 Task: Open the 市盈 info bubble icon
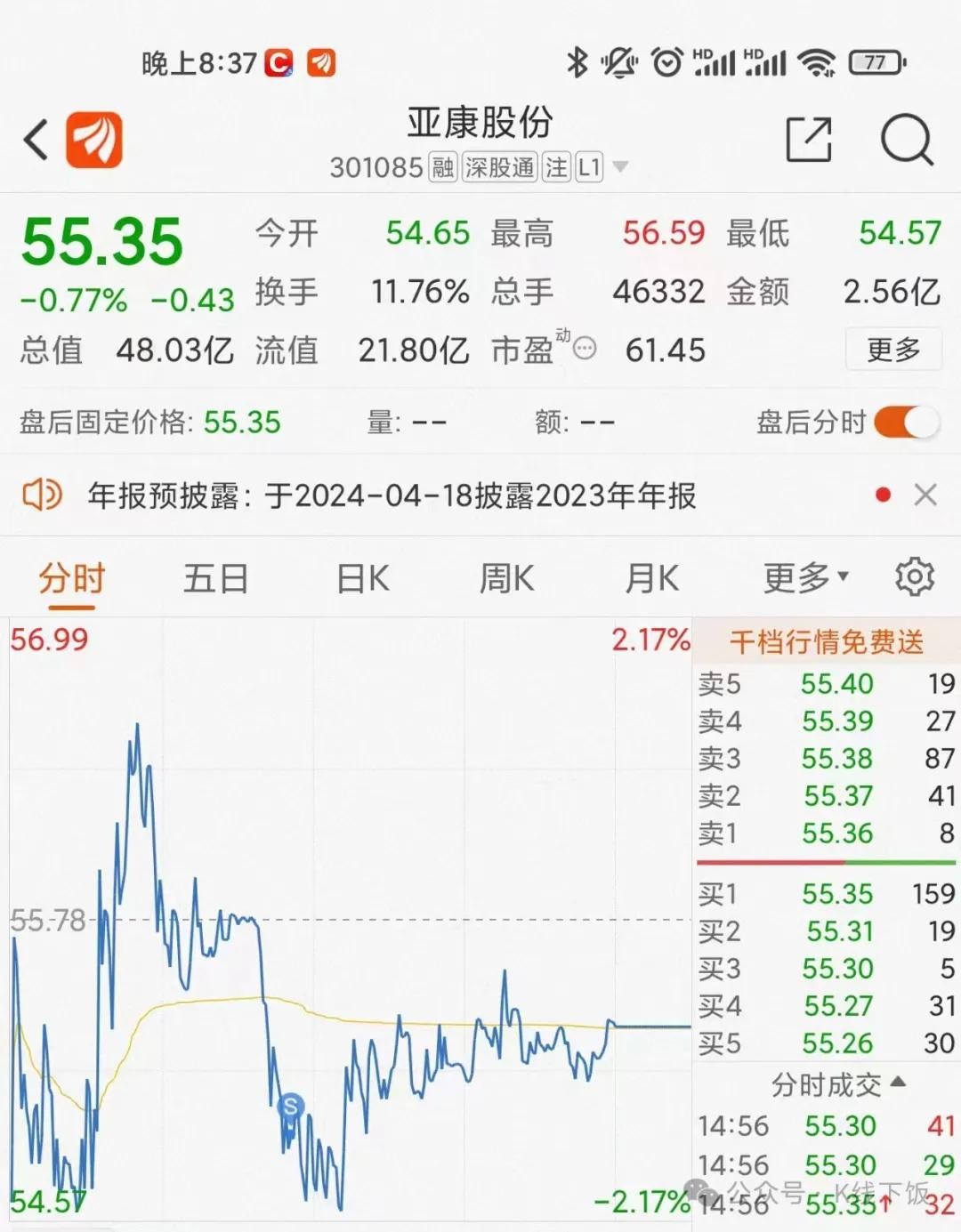[585, 349]
